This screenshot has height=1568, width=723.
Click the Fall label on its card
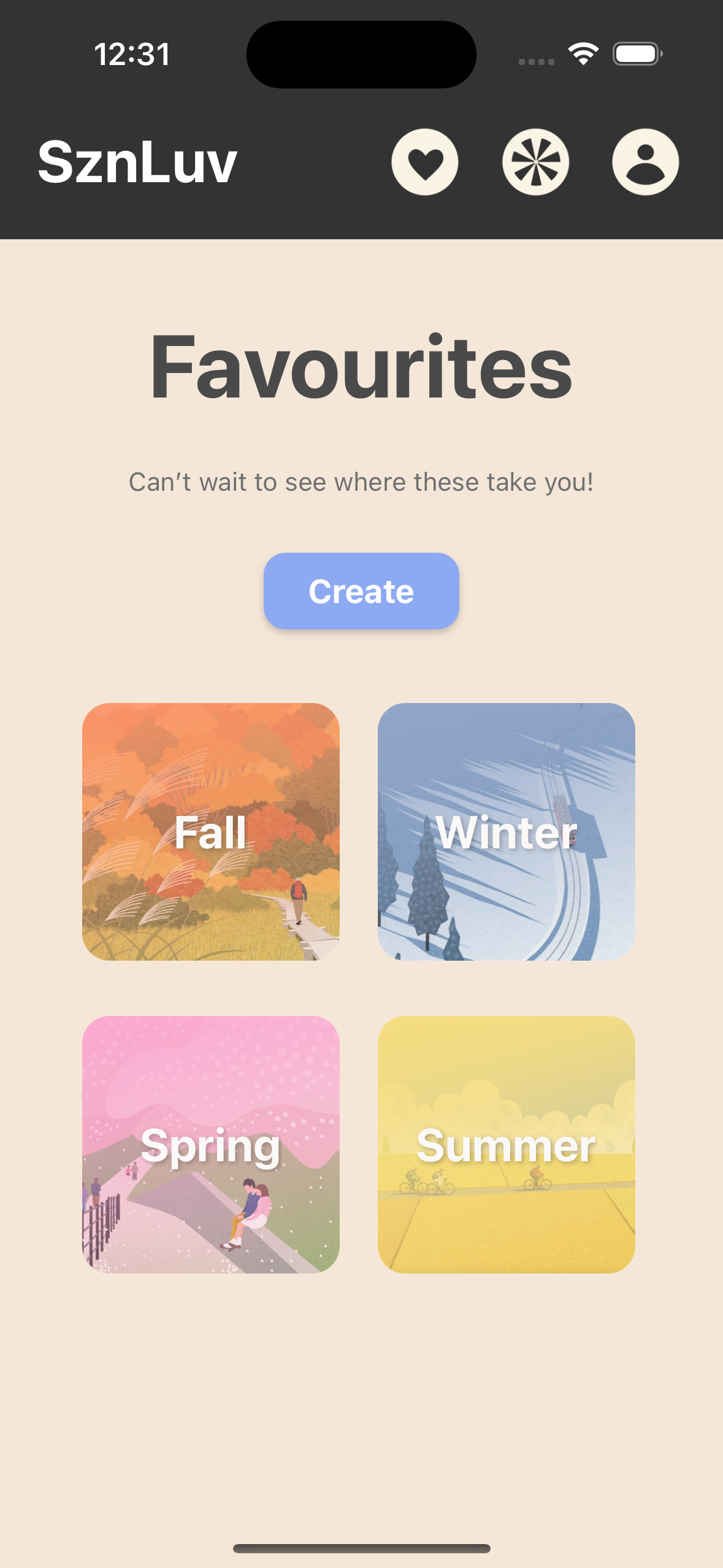(x=210, y=833)
